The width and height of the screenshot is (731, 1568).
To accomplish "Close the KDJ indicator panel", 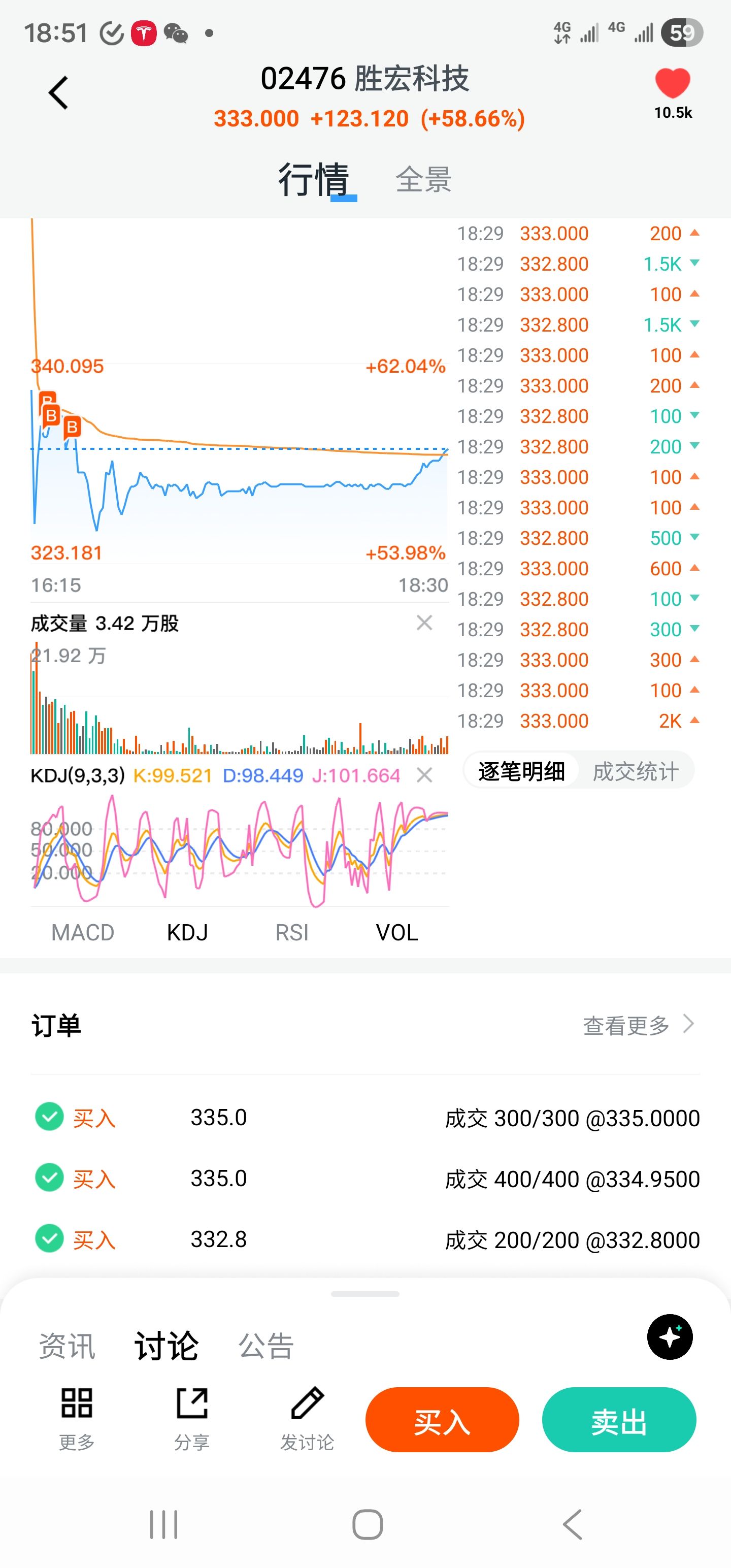I will coord(424,775).
